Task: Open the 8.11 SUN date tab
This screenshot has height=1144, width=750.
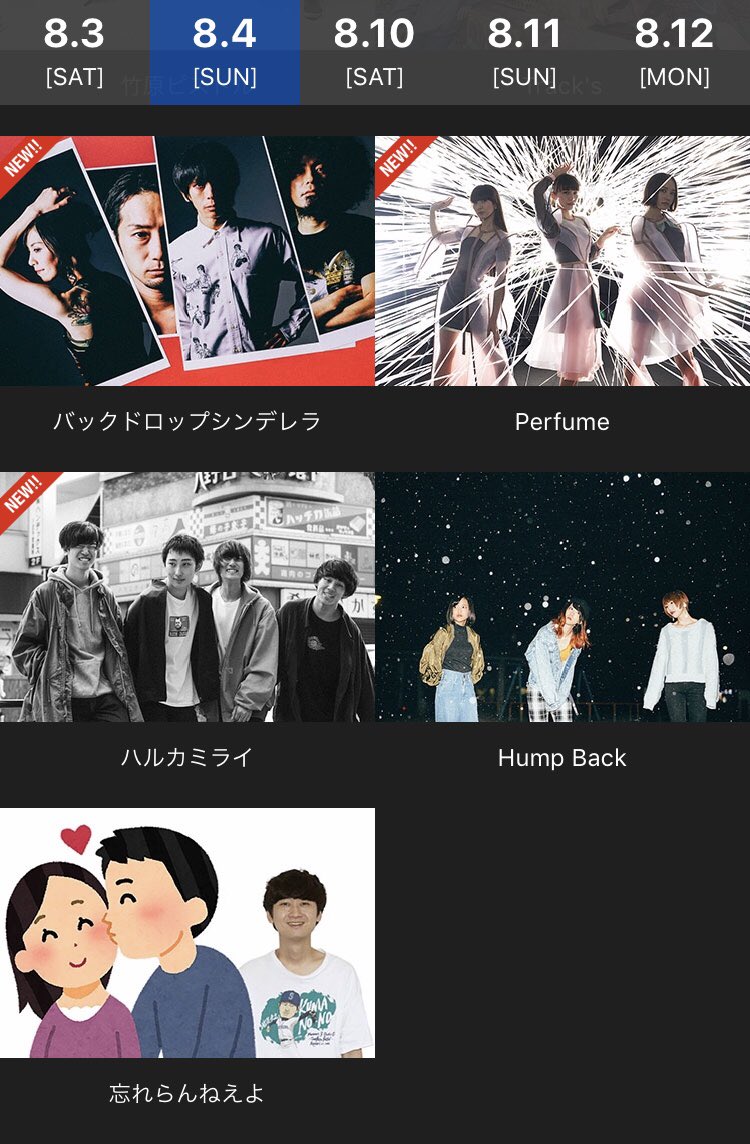Action: click(525, 52)
